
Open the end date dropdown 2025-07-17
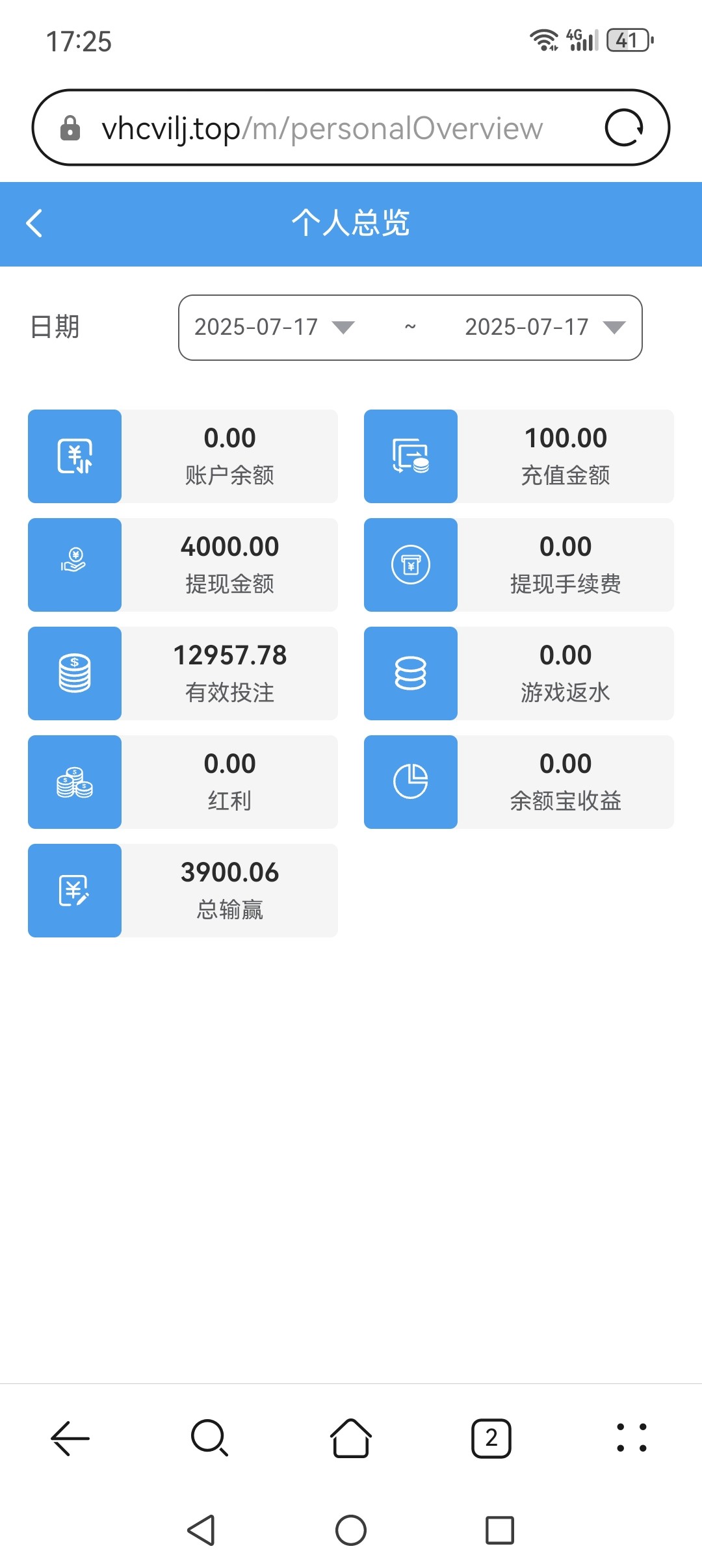point(528,327)
